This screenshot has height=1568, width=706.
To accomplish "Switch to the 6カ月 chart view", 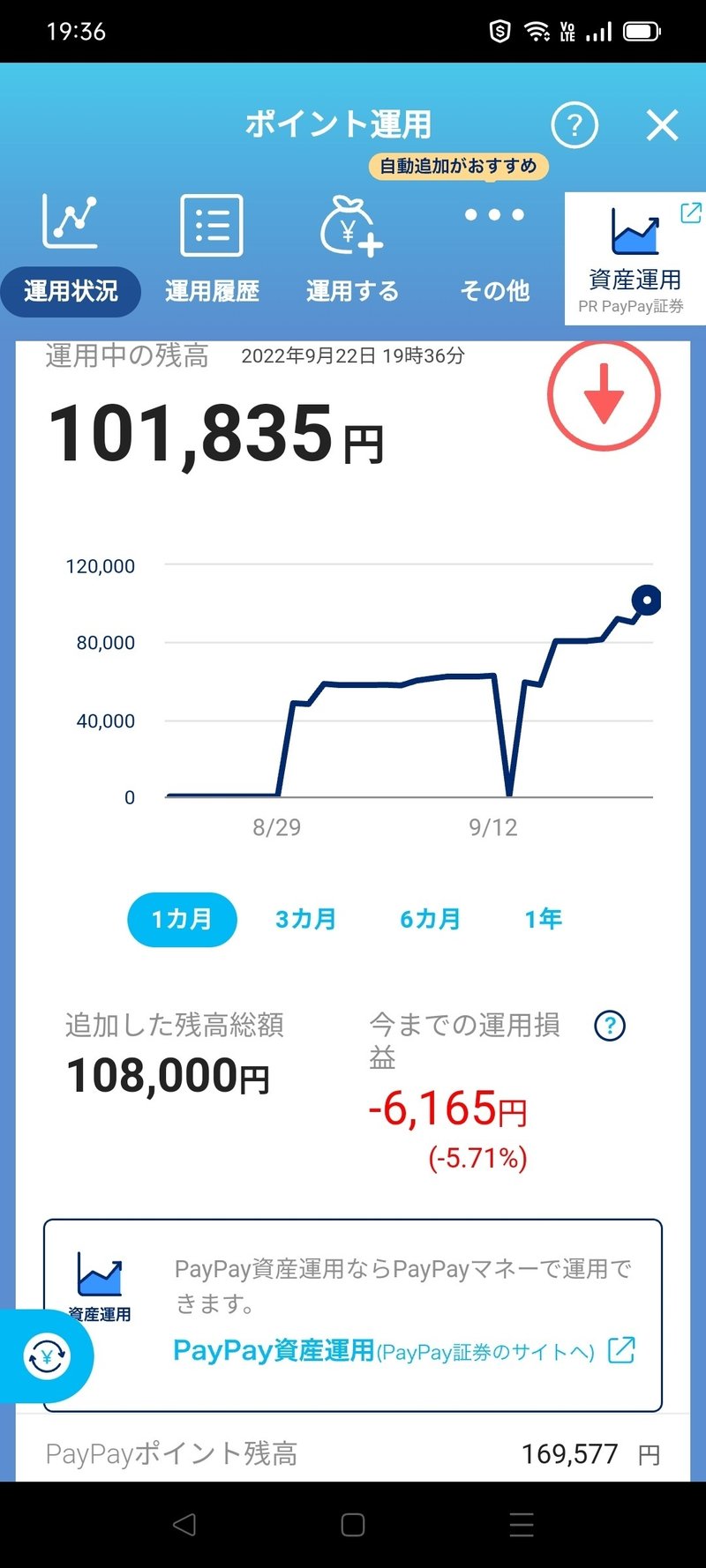I will [430, 919].
